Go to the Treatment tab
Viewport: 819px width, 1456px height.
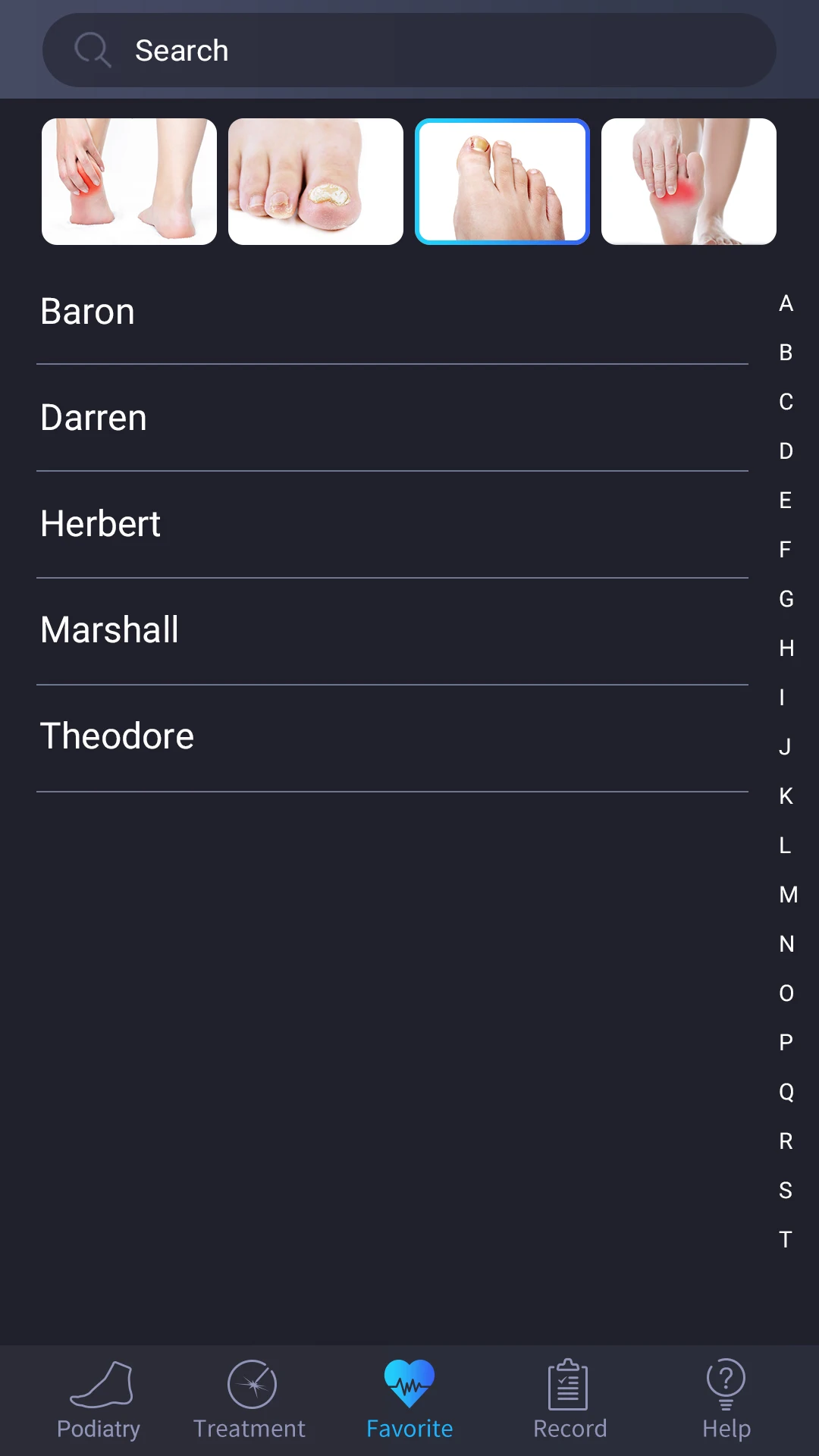(249, 1400)
